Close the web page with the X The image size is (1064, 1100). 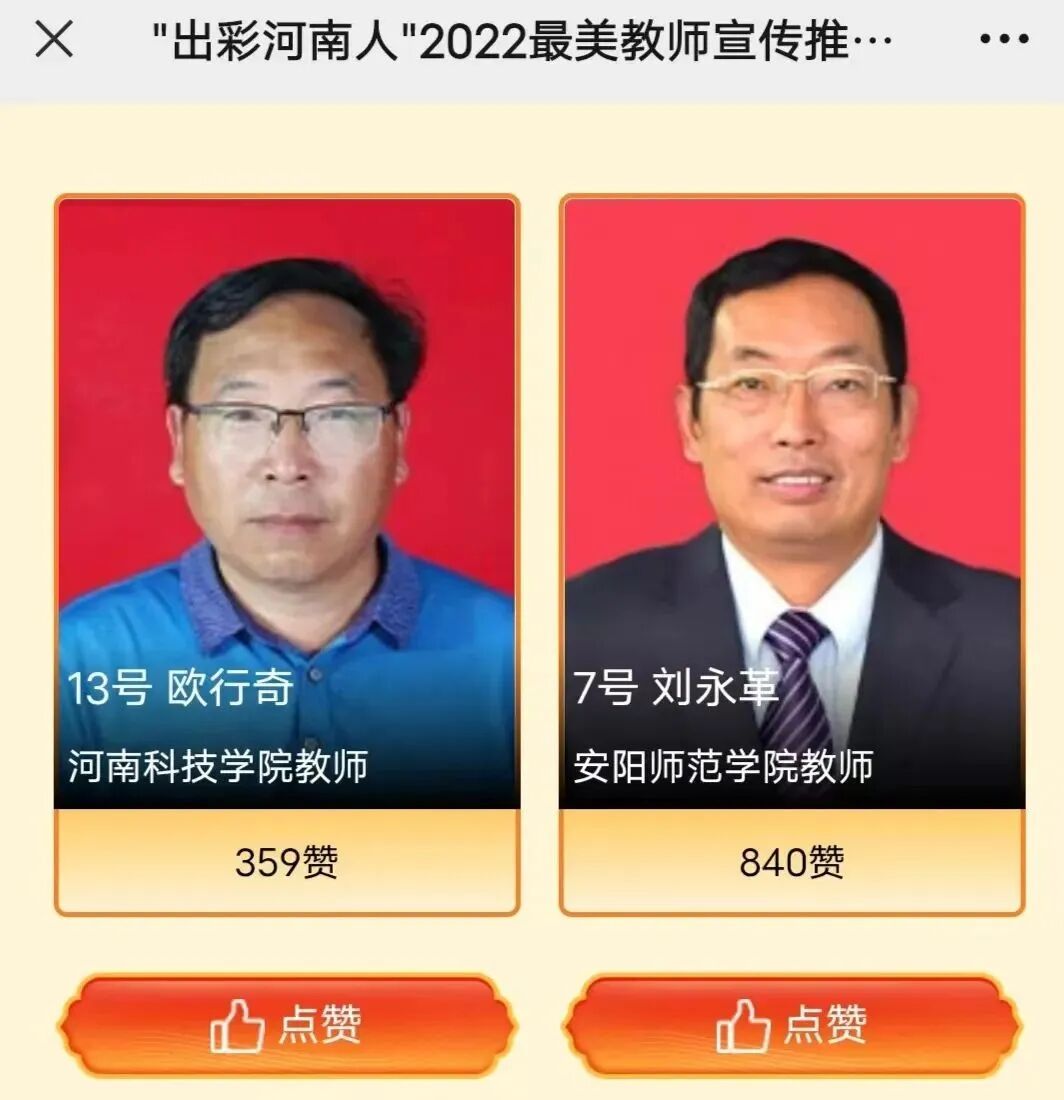point(54,39)
